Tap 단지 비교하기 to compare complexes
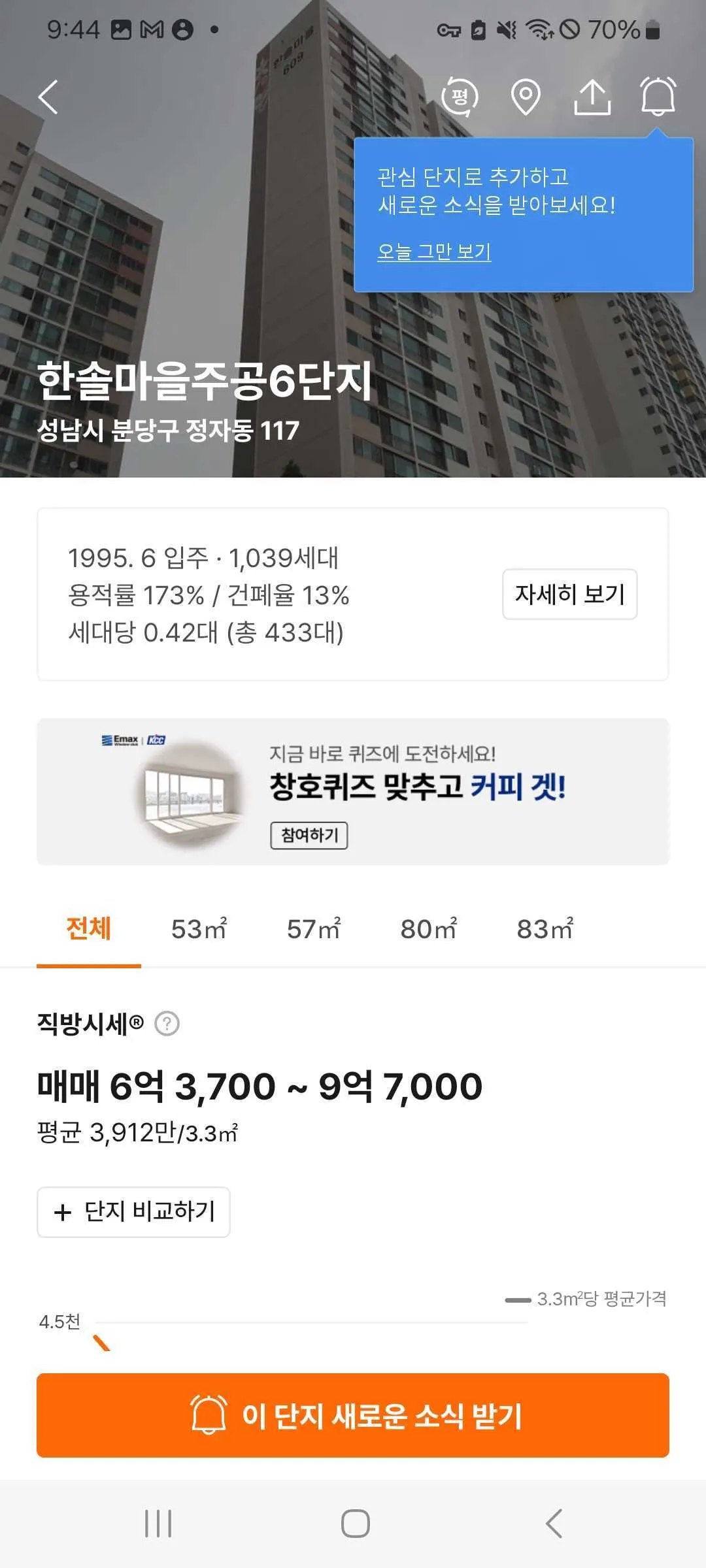The height and width of the screenshot is (1568, 706). (133, 1212)
